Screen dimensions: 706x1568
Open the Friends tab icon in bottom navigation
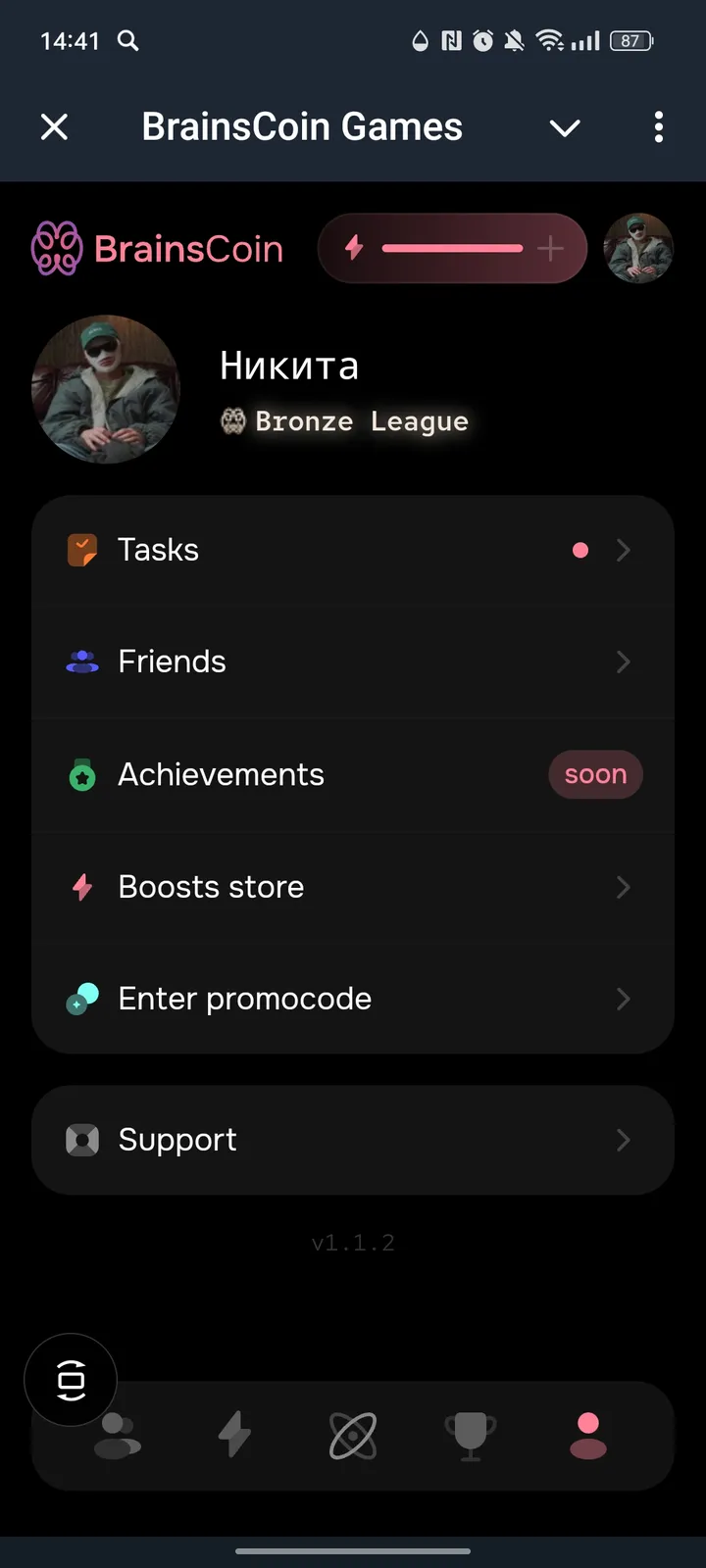pyautogui.click(x=115, y=1436)
